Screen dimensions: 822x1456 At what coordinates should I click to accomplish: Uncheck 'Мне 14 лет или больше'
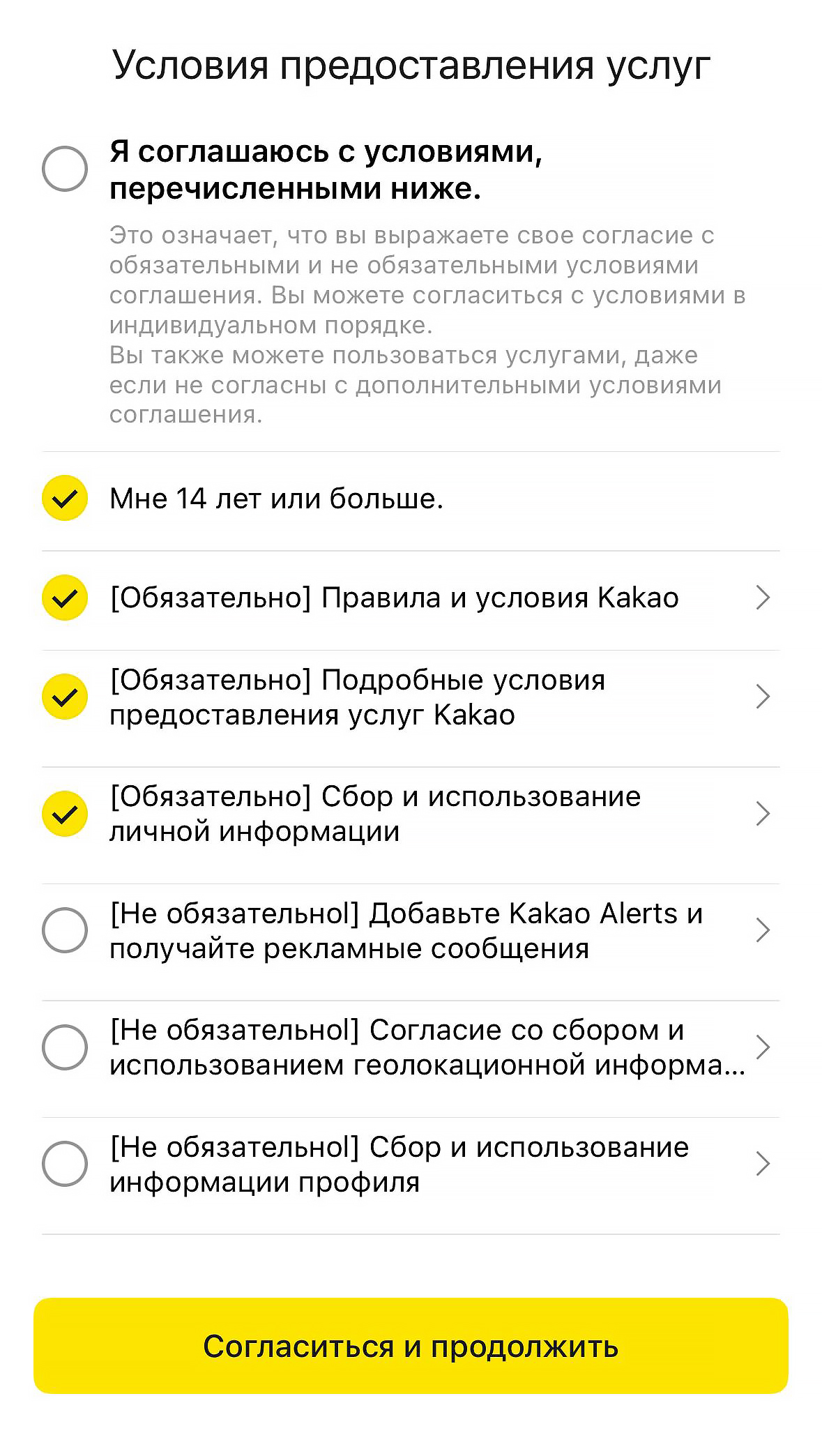(x=65, y=499)
